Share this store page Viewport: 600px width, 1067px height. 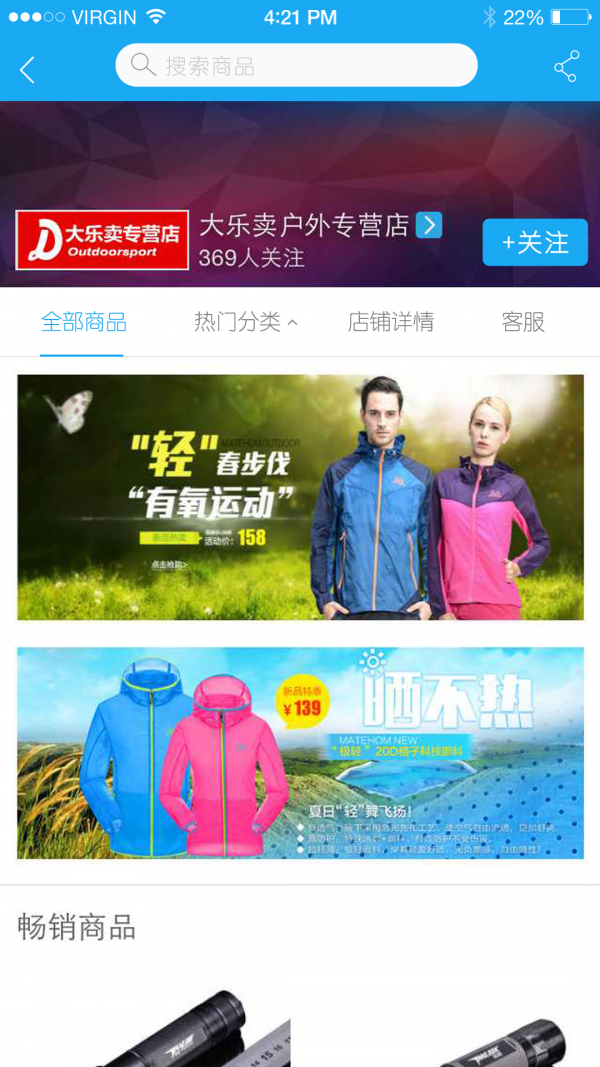pos(566,67)
